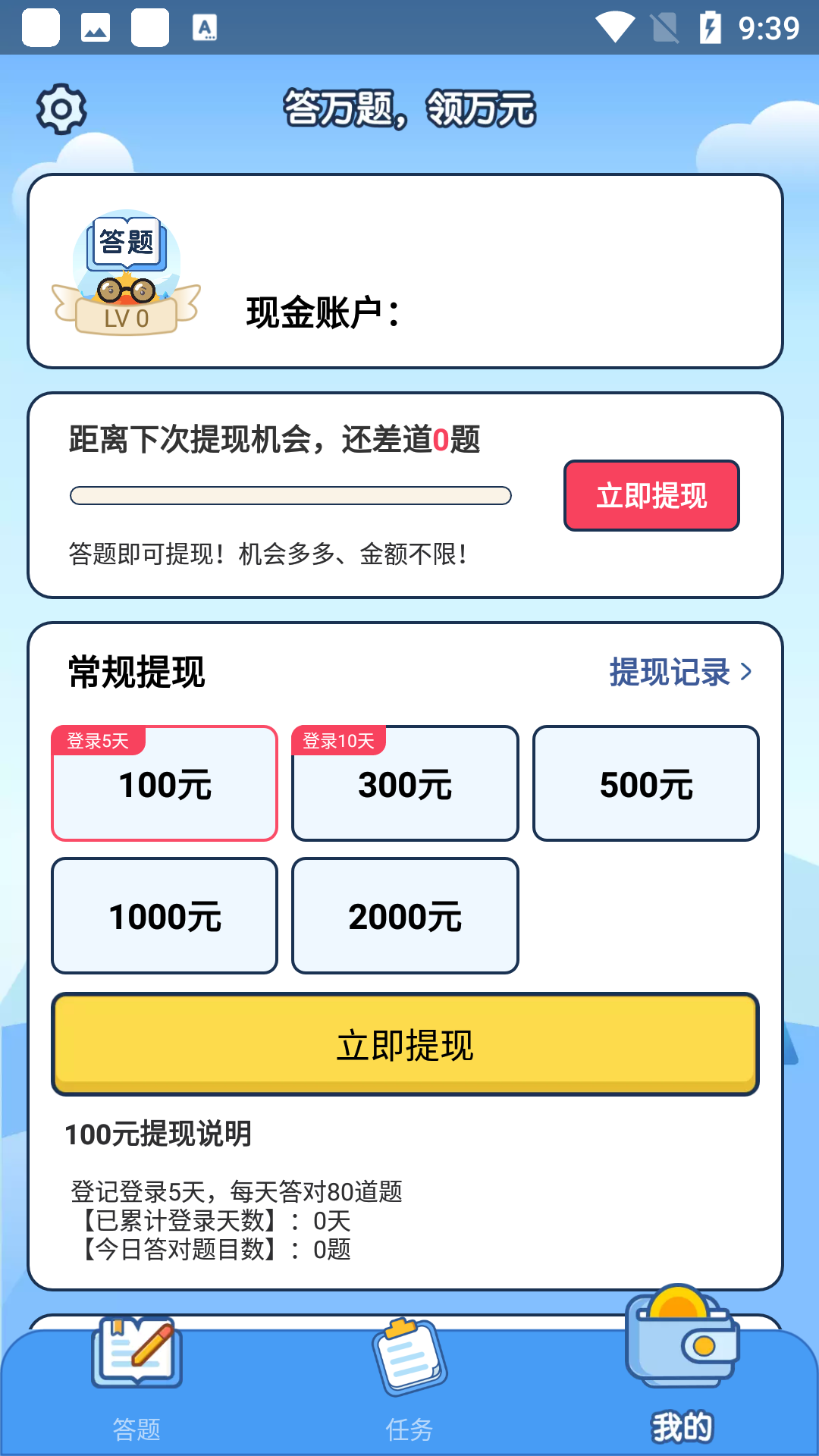Image resolution: width=819 pixels, height=1456 pixels.
Task: Open the gallery notification icon
Action: click(x=96, y=27)
